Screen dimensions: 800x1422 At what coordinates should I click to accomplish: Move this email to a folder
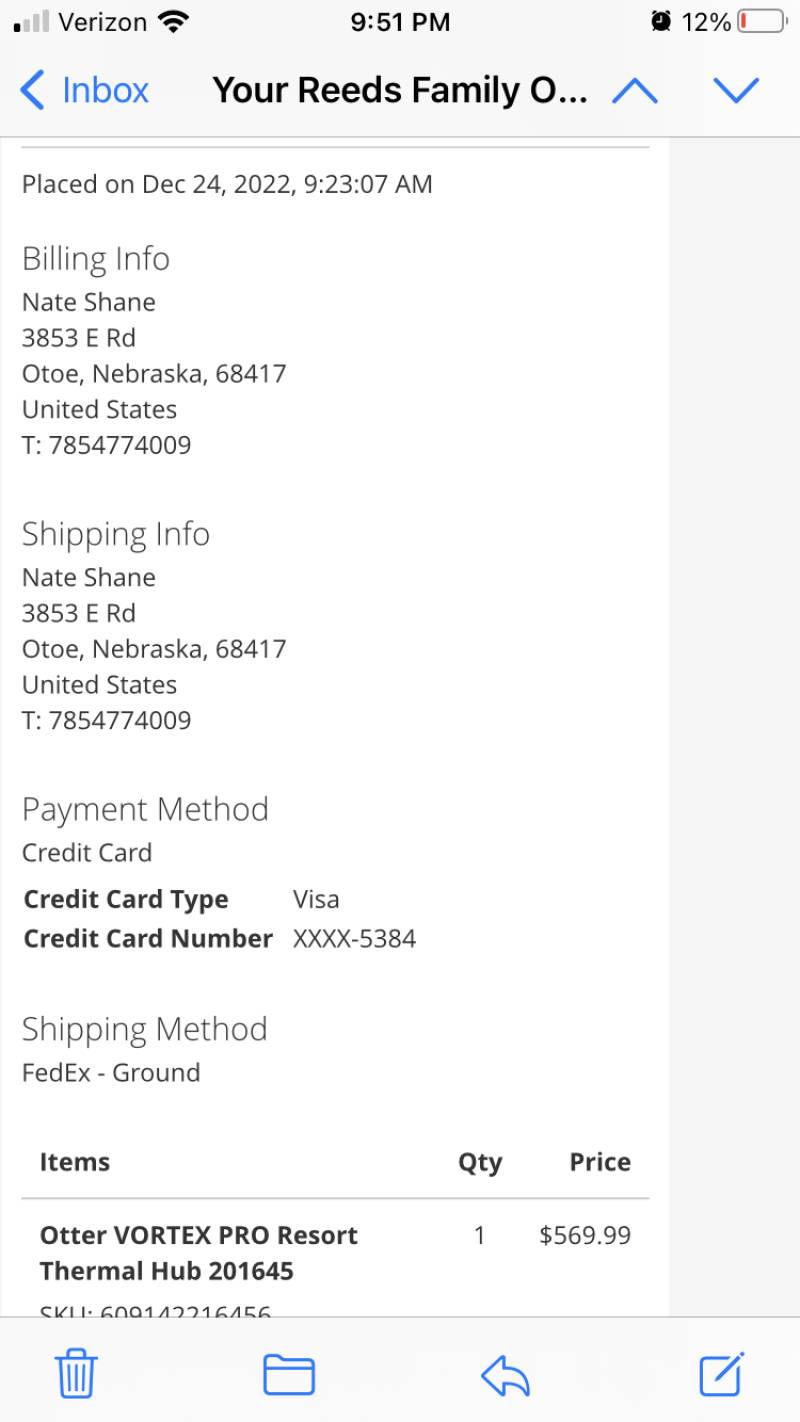coord(289,1375)
